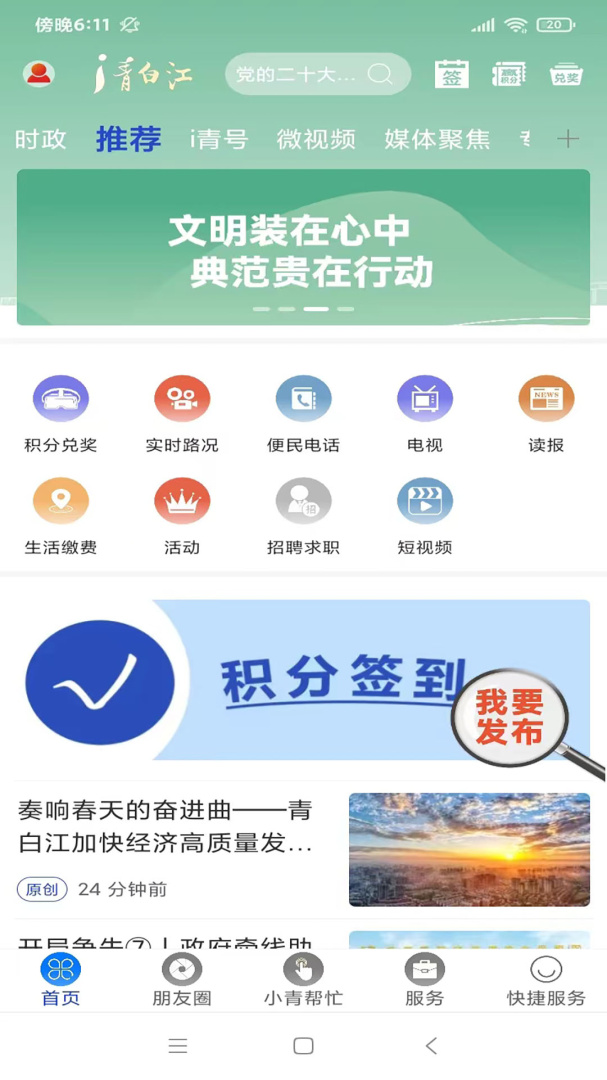Switch to 小青帮忙 bottom tab
This screenshot has height=1080, width=607.
coord(303,980)
